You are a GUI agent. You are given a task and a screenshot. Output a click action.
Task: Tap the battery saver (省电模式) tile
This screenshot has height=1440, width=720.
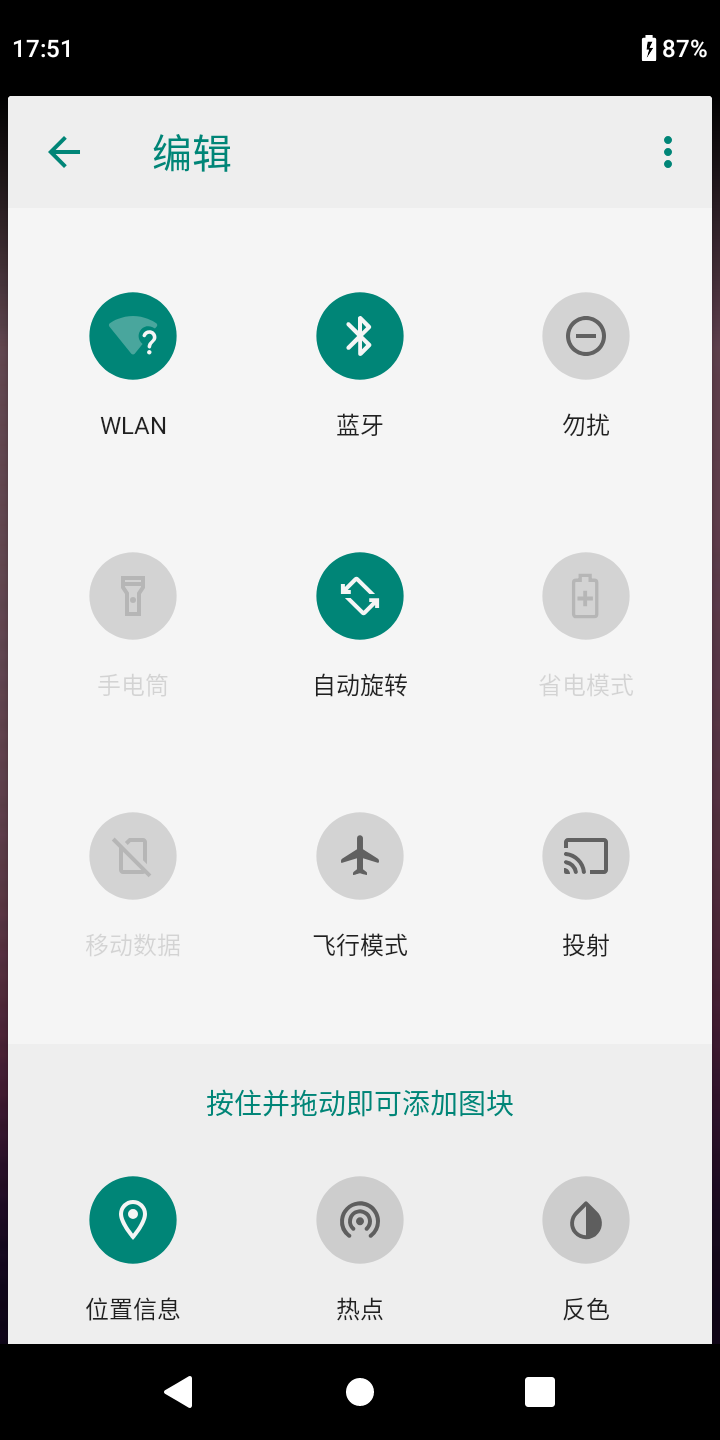[x=586, y=596]
